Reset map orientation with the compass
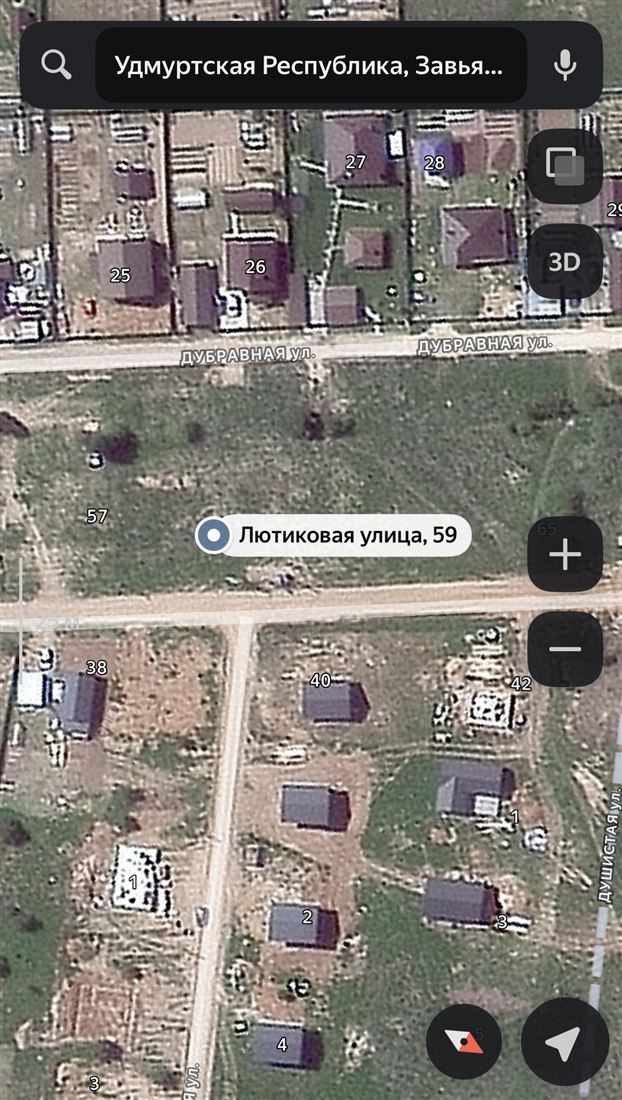Screen dimensions: 622x1100 click(x=464, y=1041)
